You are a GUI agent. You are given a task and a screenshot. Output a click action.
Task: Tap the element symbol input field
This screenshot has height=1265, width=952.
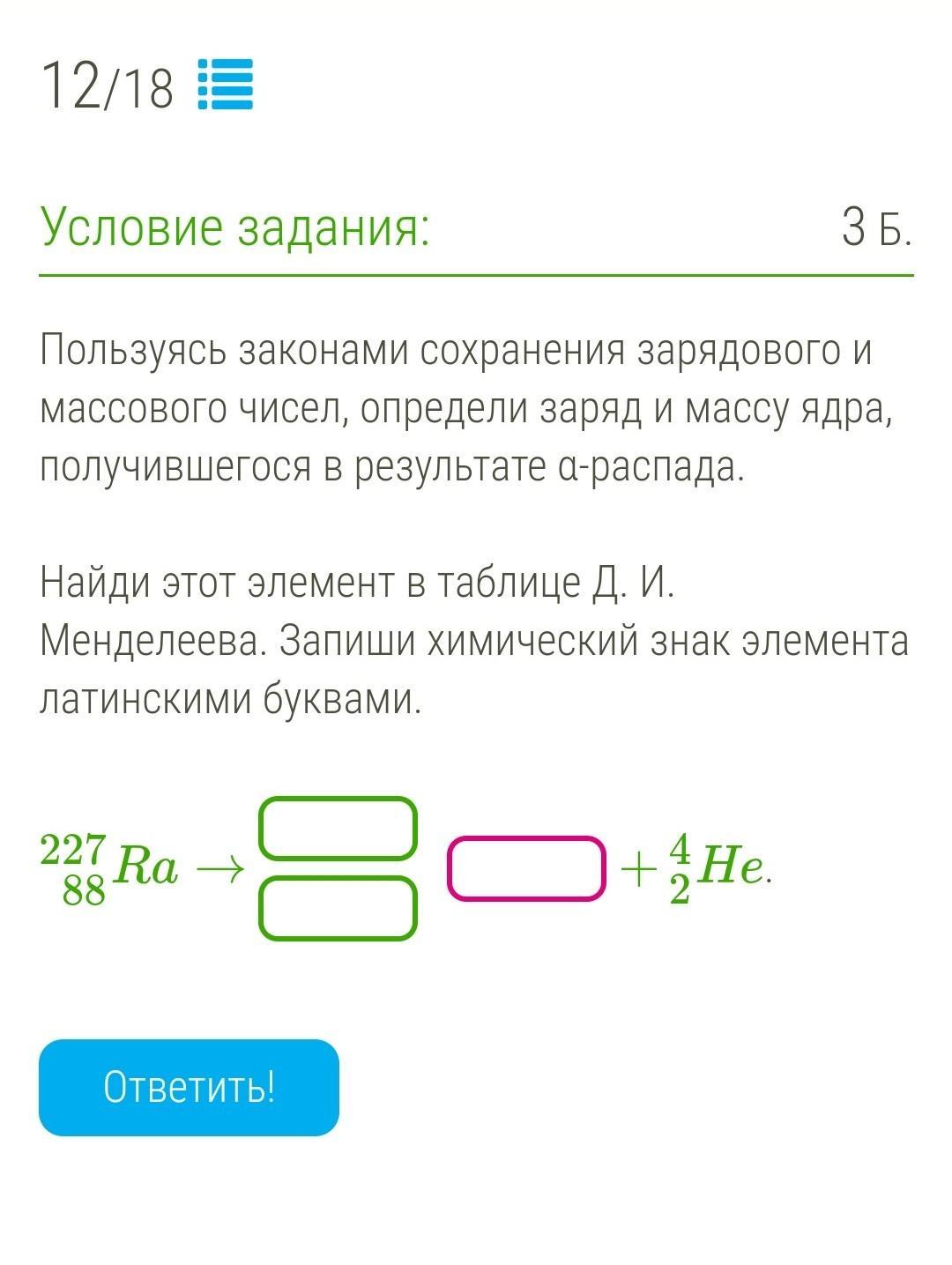(527, 868)
